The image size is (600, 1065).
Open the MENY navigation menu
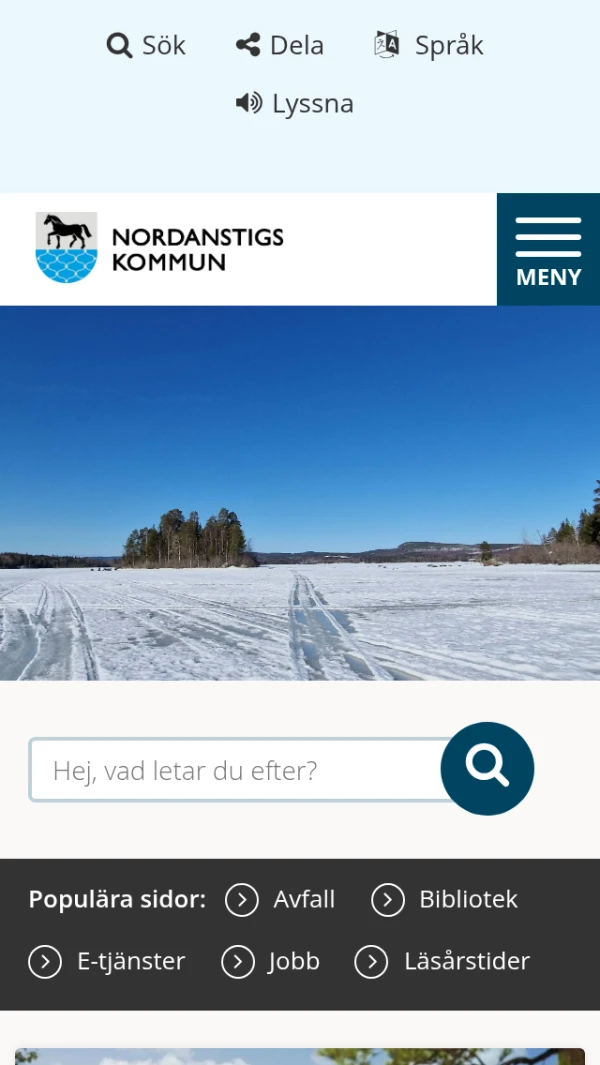tap(548, 250)
